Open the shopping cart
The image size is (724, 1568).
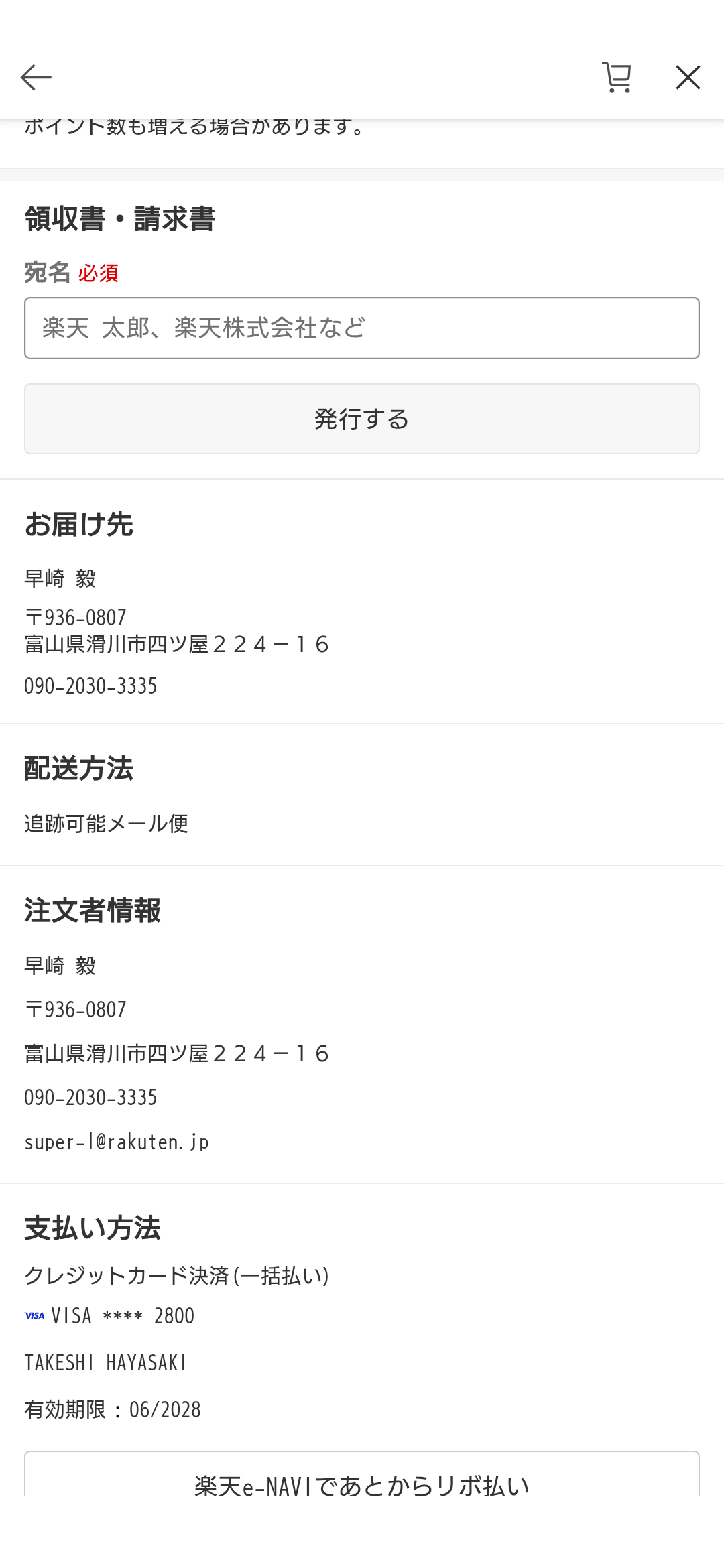[617, 78]
